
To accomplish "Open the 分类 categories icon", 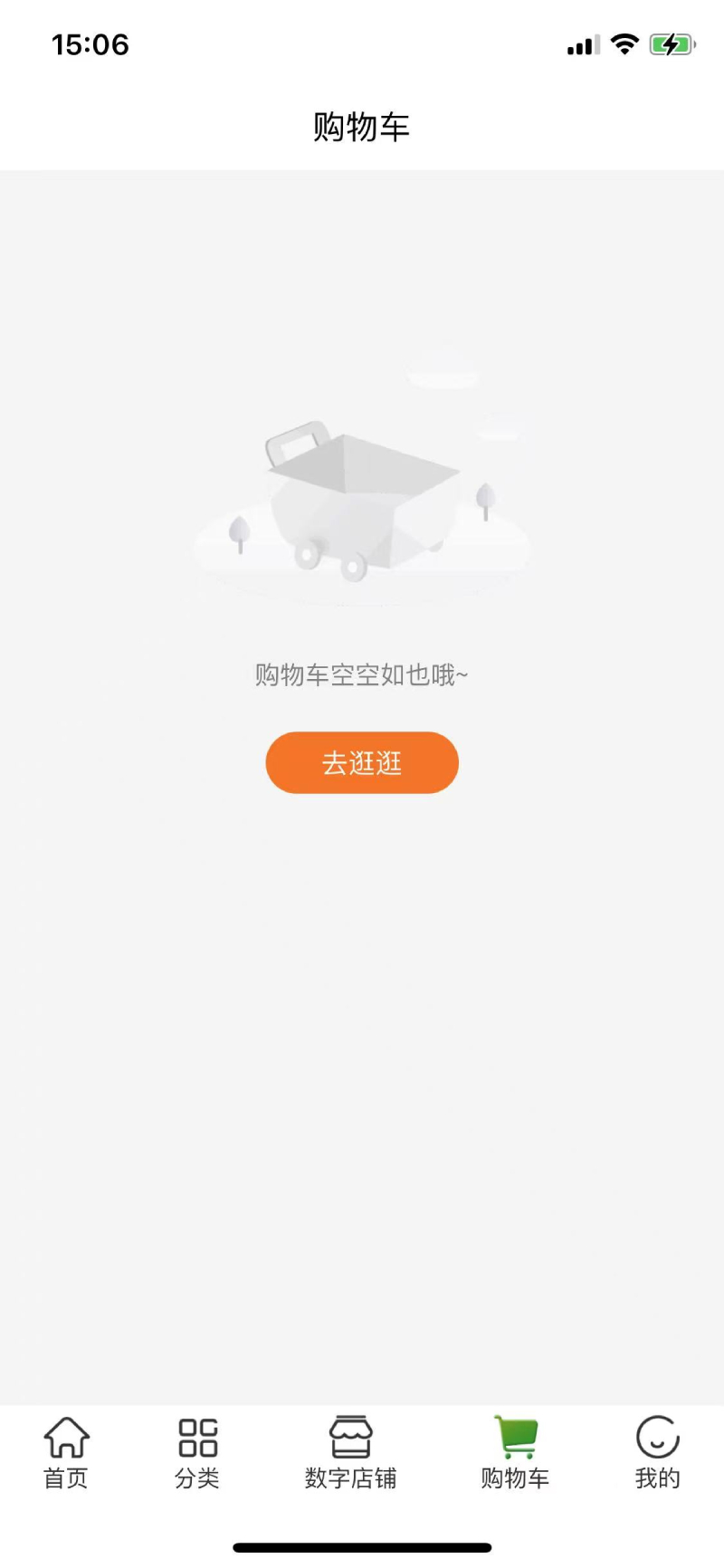I will click(197, 1438).
